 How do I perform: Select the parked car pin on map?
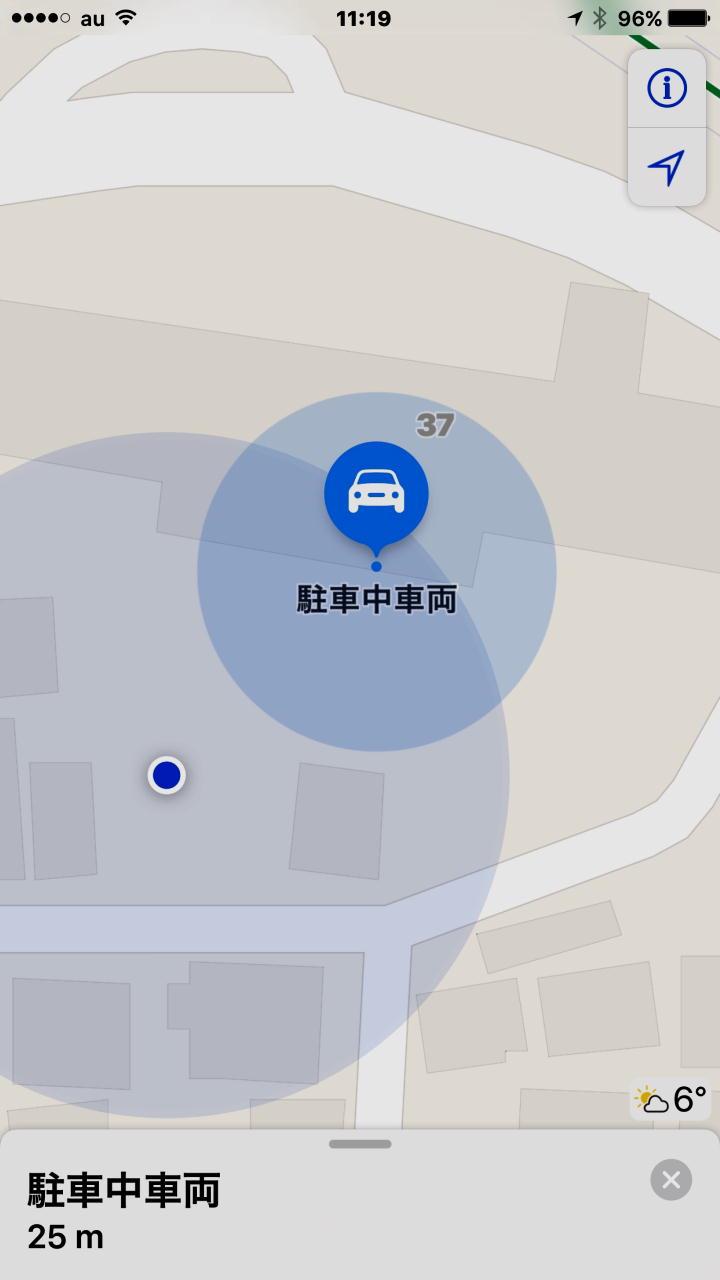tap(376, 494)
